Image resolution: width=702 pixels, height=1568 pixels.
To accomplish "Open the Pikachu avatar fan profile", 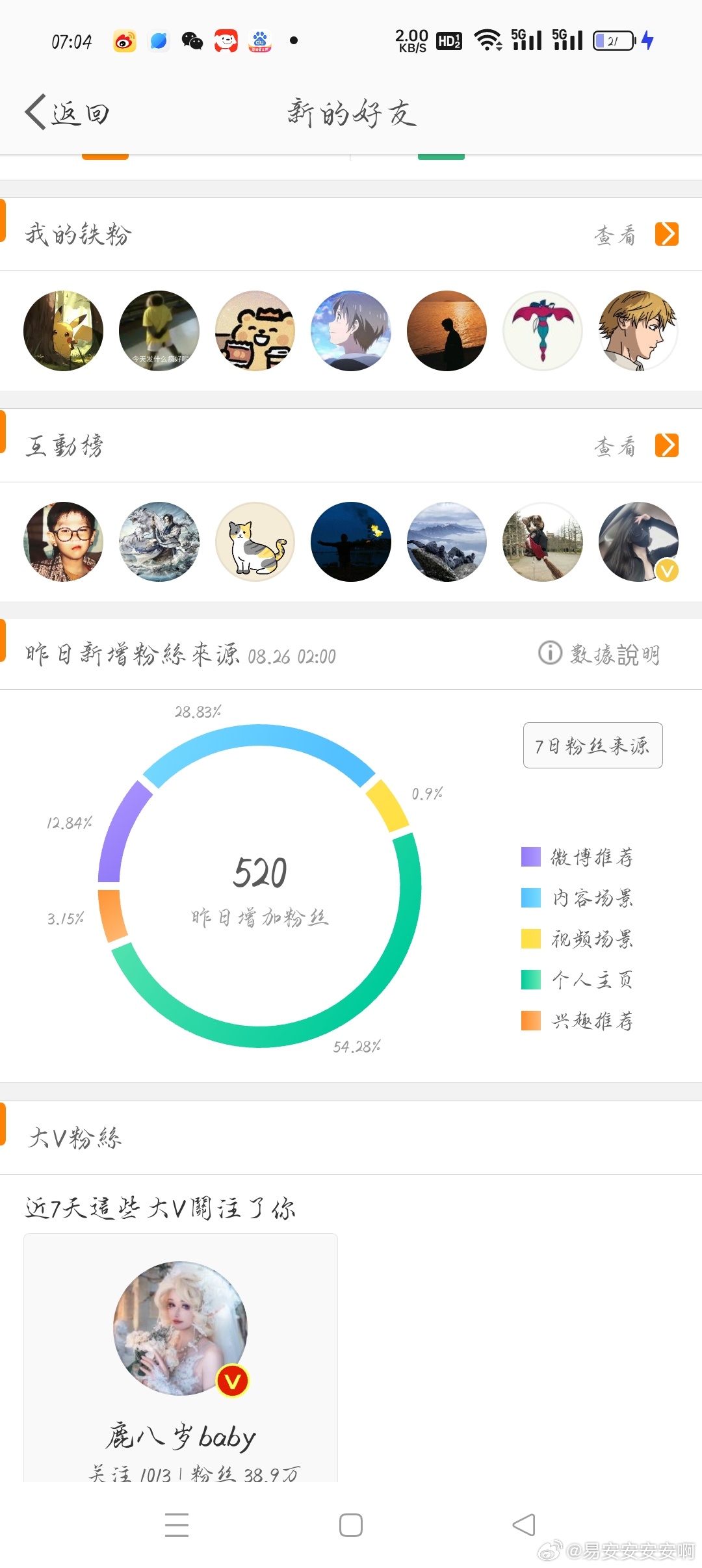I will click(63, 331).
